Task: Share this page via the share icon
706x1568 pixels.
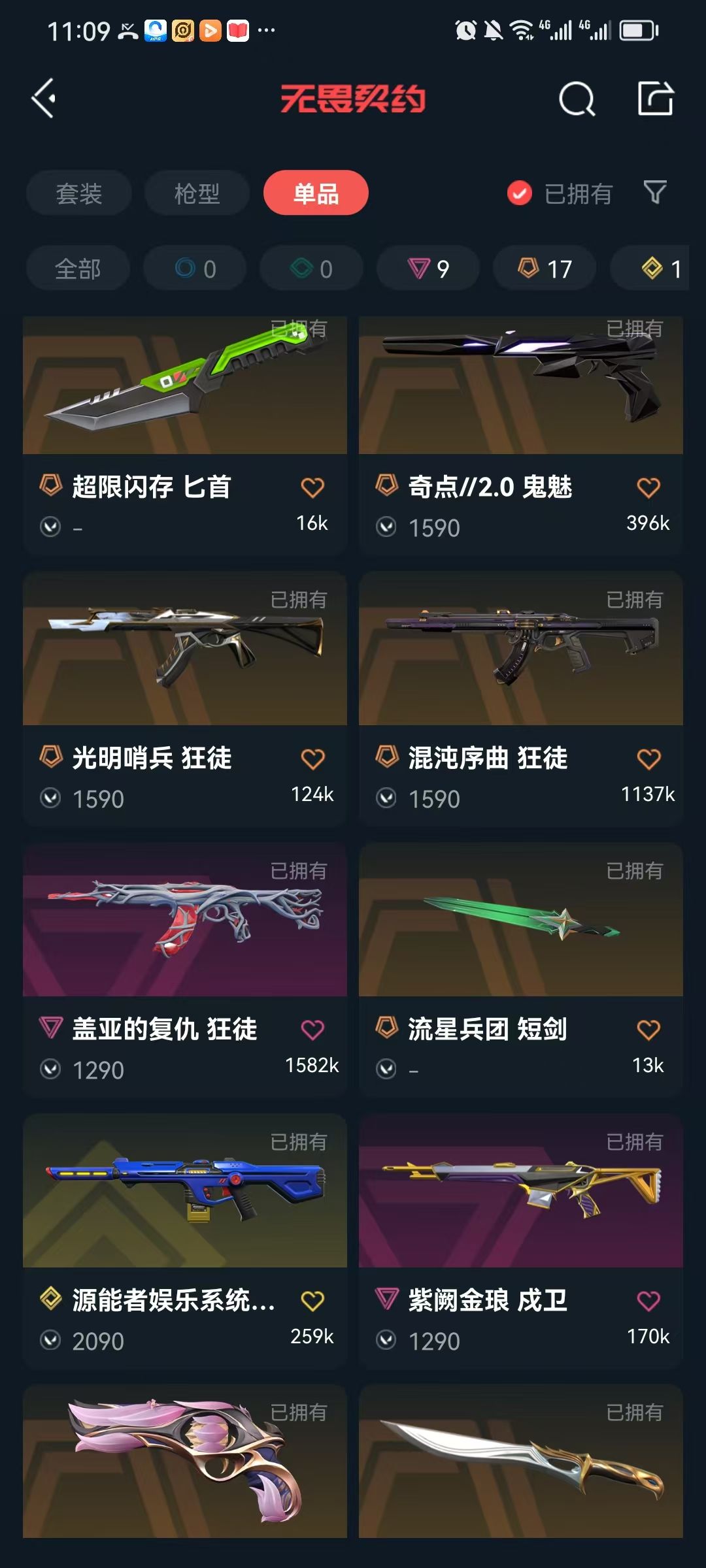Action: click(x=656, y=99)
